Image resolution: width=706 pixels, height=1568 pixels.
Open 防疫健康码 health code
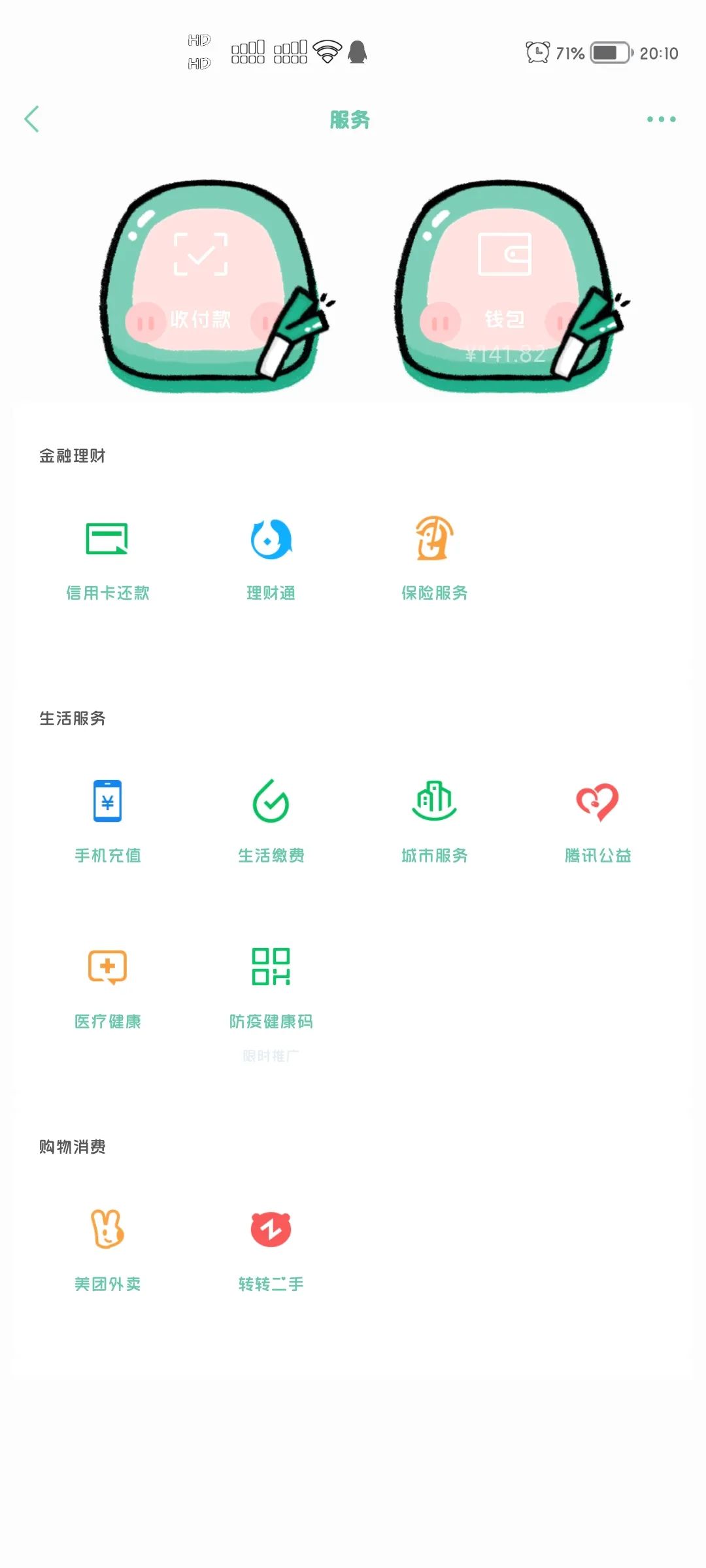[271, 987]
